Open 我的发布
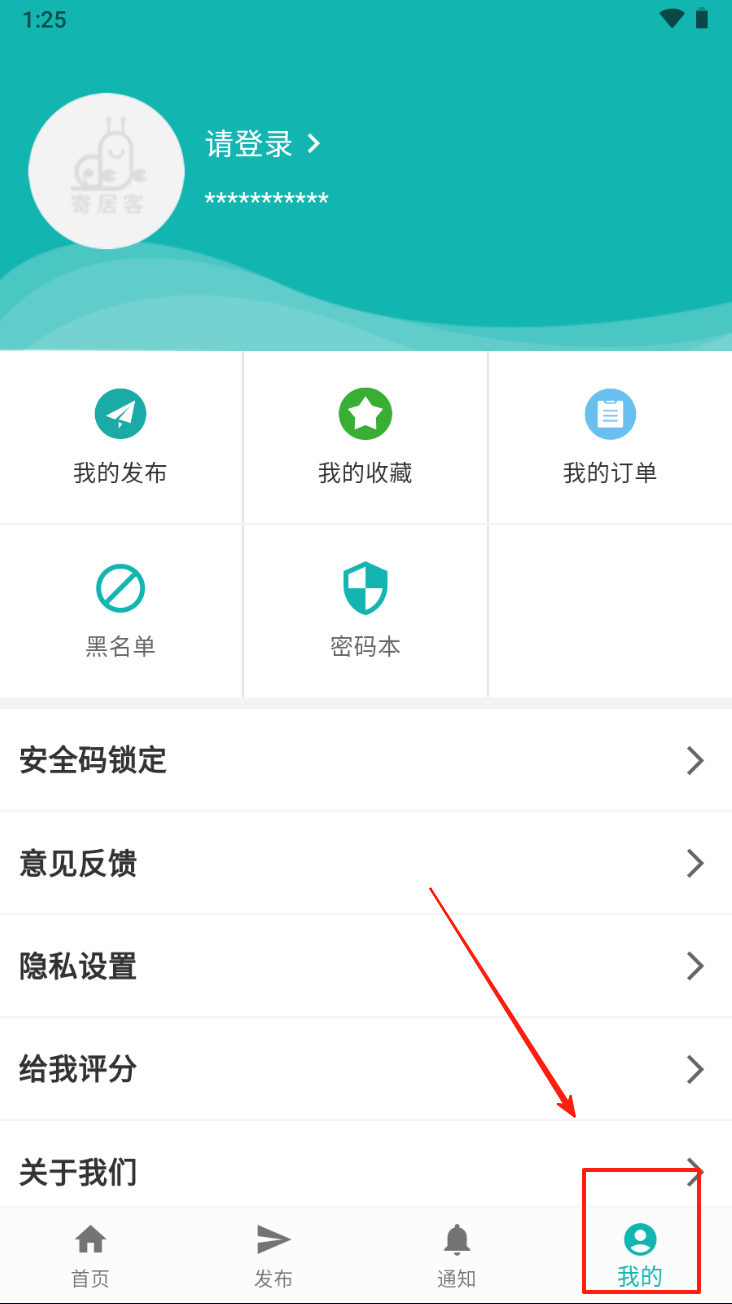Screen dimensions: 732x1304 (x=120, y=437)
